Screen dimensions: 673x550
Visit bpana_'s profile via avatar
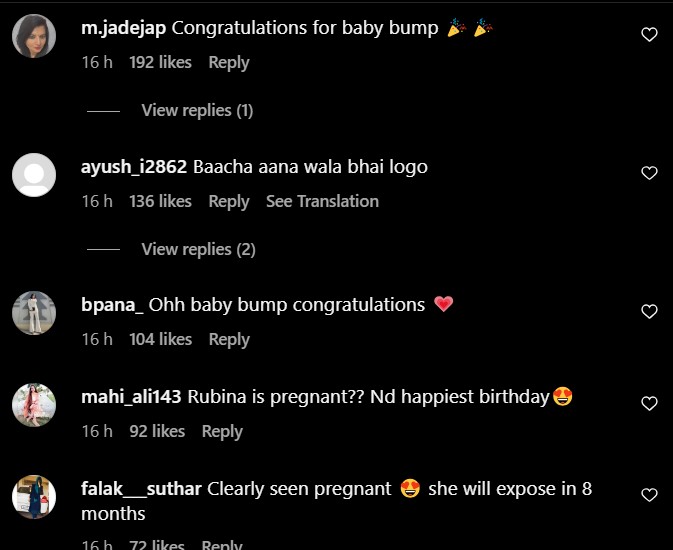click(x=33, y=313)
